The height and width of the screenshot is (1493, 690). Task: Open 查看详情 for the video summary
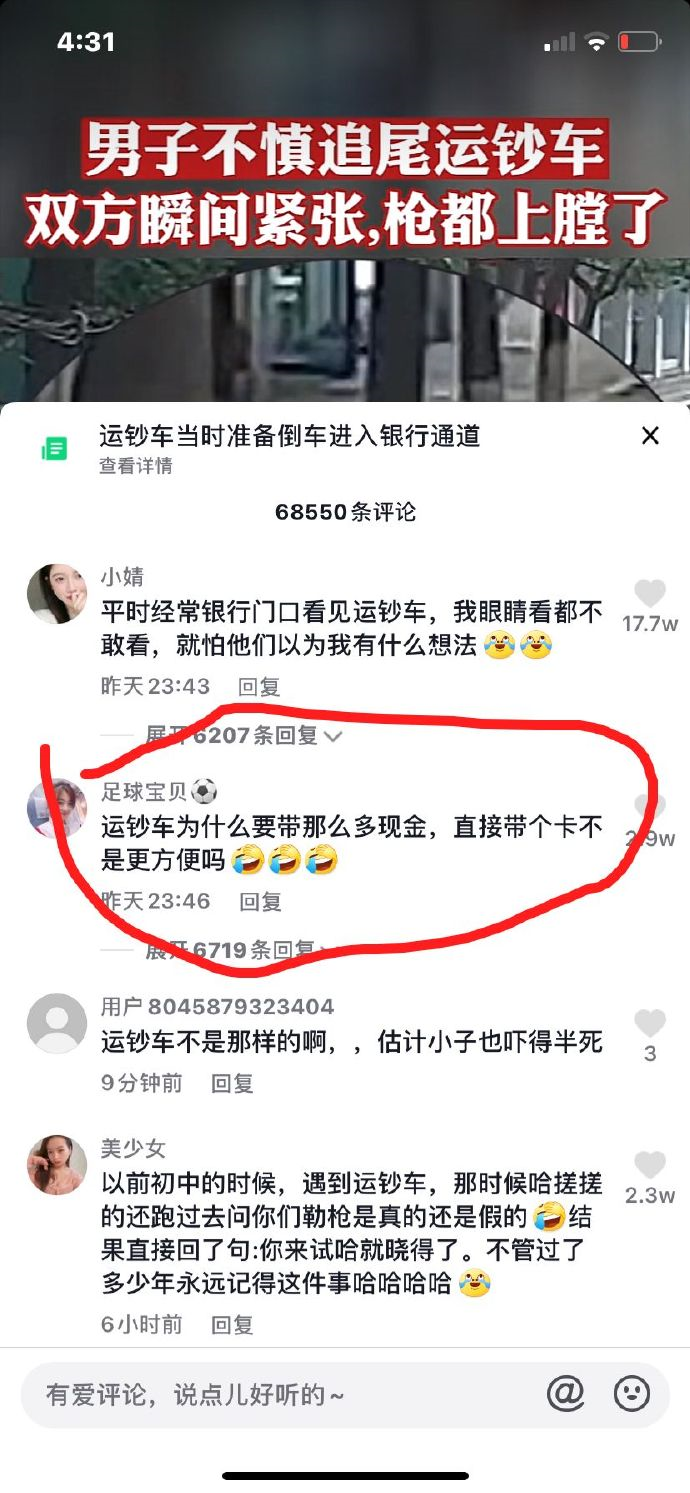tap(135, 466)
